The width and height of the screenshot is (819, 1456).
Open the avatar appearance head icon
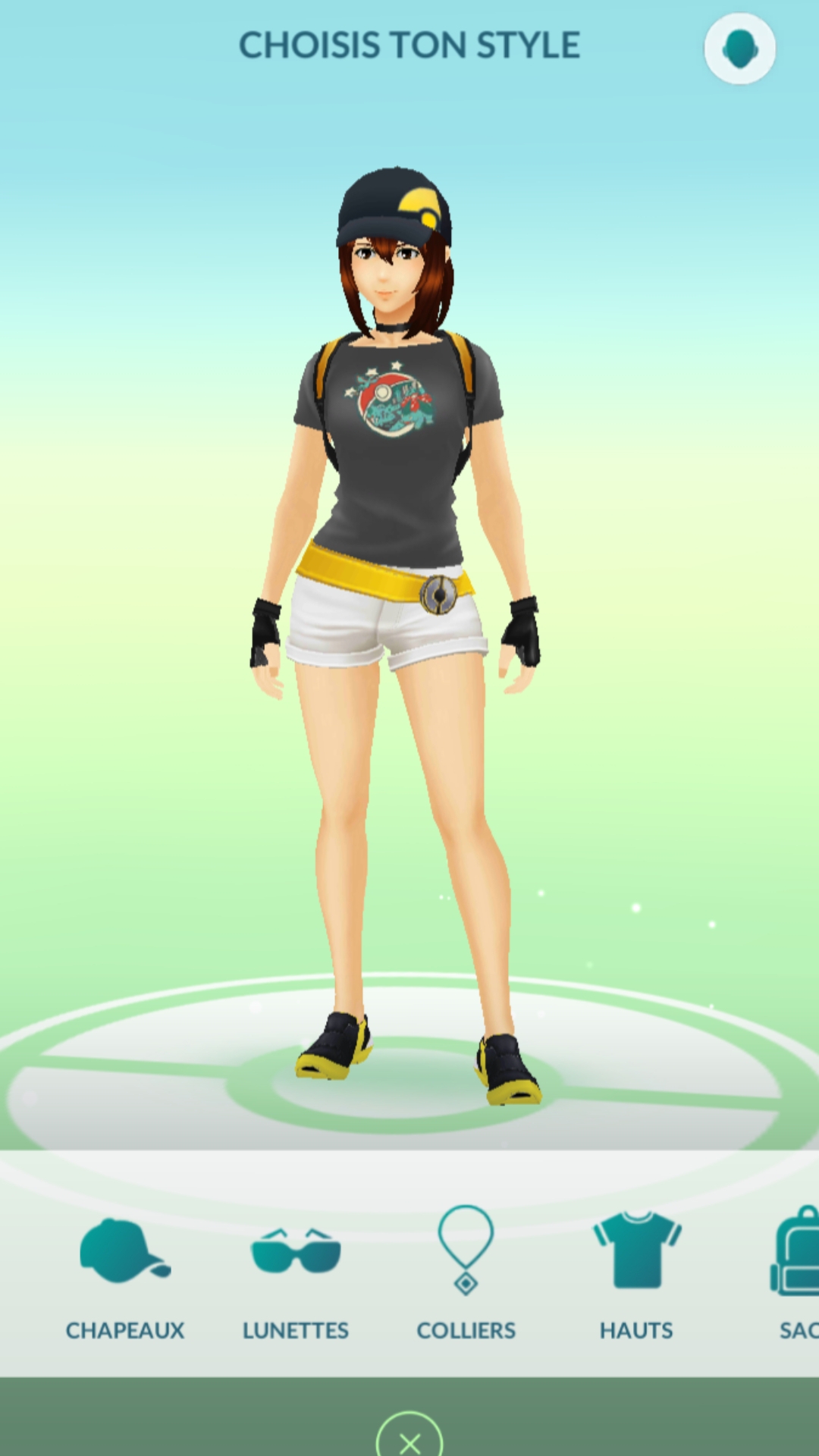coord(739,49)
